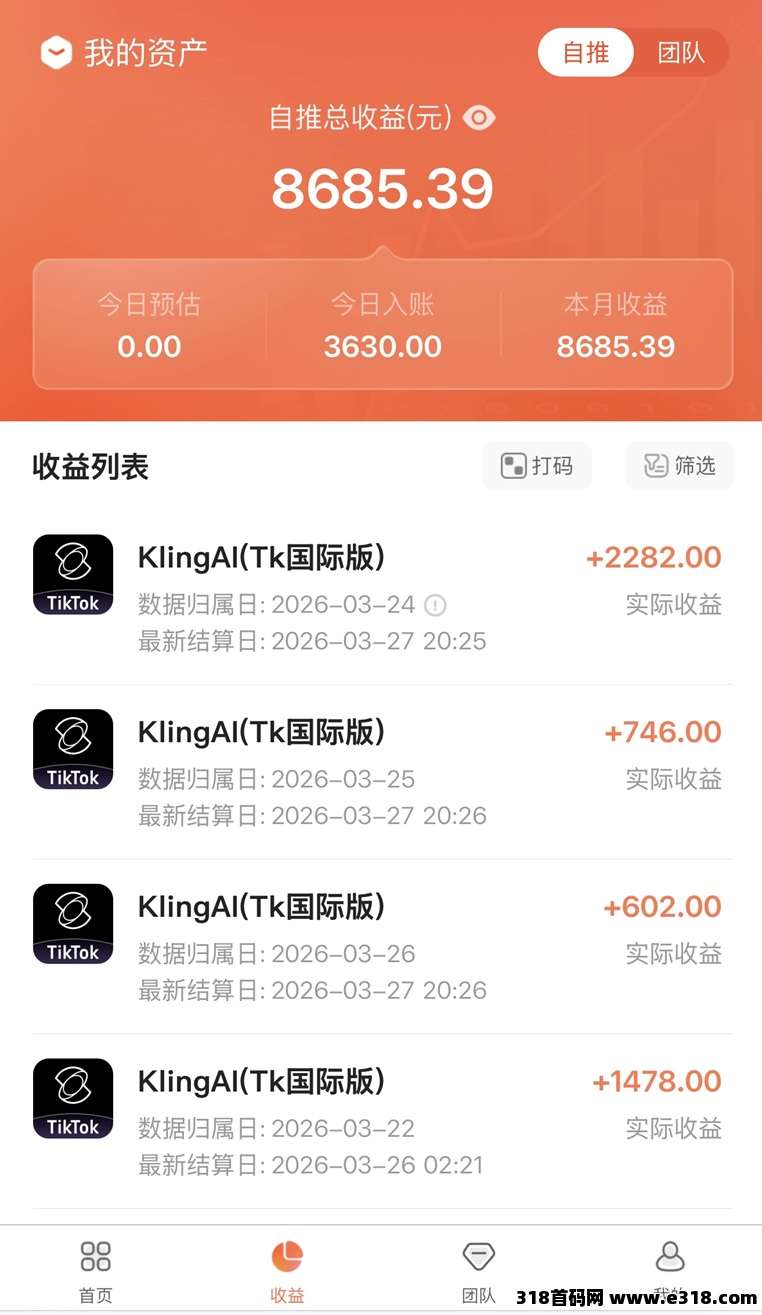The image size is (762, 1315).
Task: Open the KlingAI earning entry of +1478.00
Action: tap(382, 1122)
